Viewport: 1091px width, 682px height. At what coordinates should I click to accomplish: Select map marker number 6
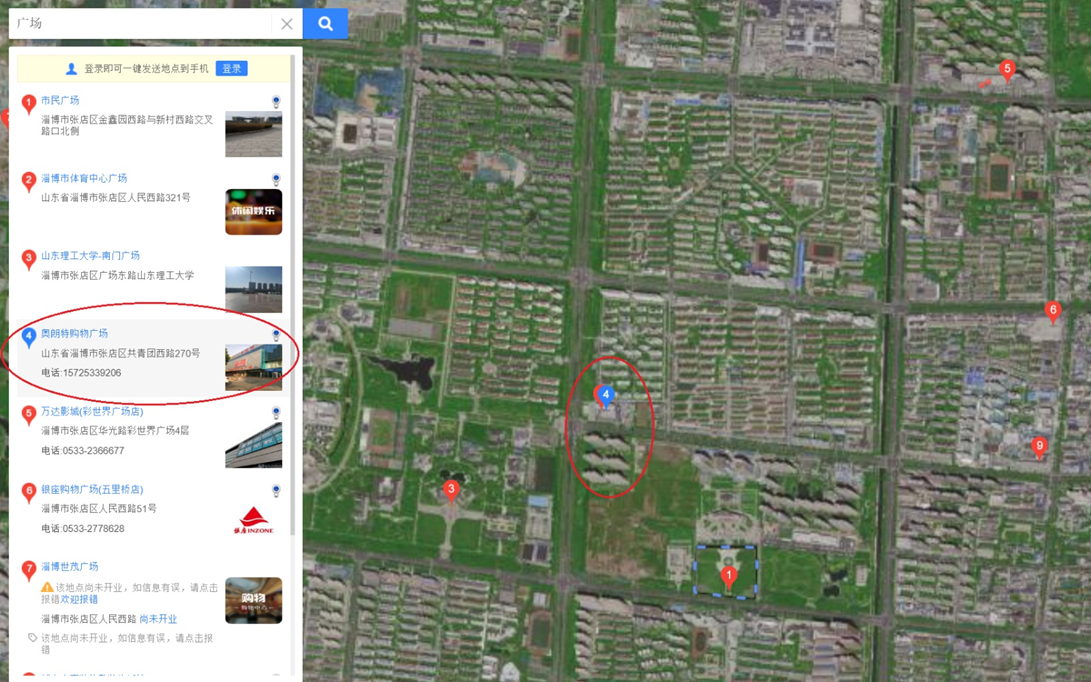1052,311
